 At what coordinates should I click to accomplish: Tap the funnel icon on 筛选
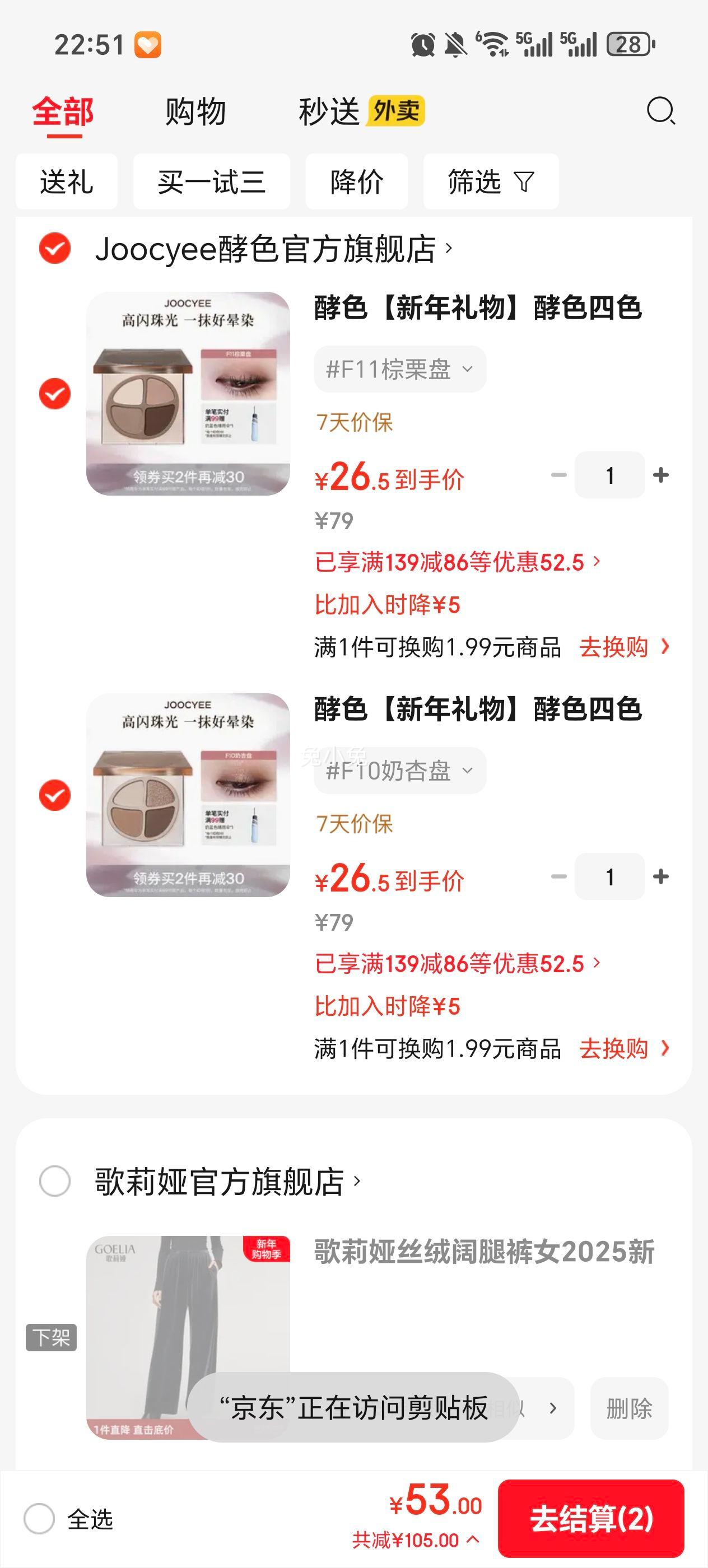524,182
